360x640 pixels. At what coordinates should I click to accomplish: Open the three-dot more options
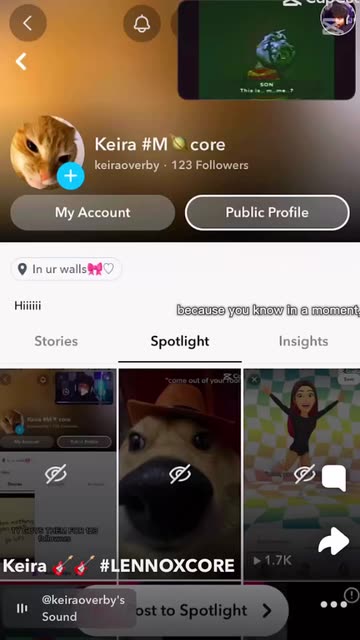(333, 604)
